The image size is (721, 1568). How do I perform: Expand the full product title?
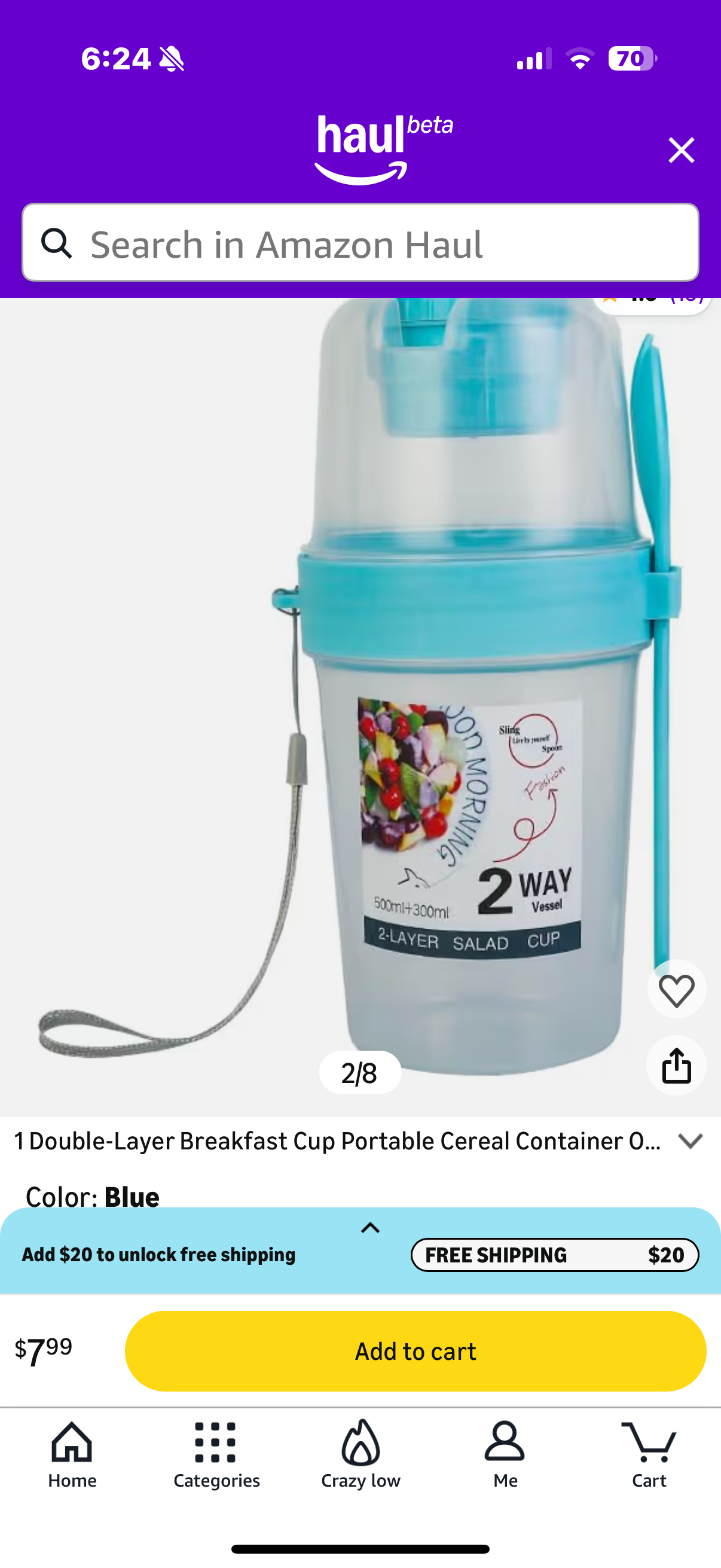coord(690,1140)
